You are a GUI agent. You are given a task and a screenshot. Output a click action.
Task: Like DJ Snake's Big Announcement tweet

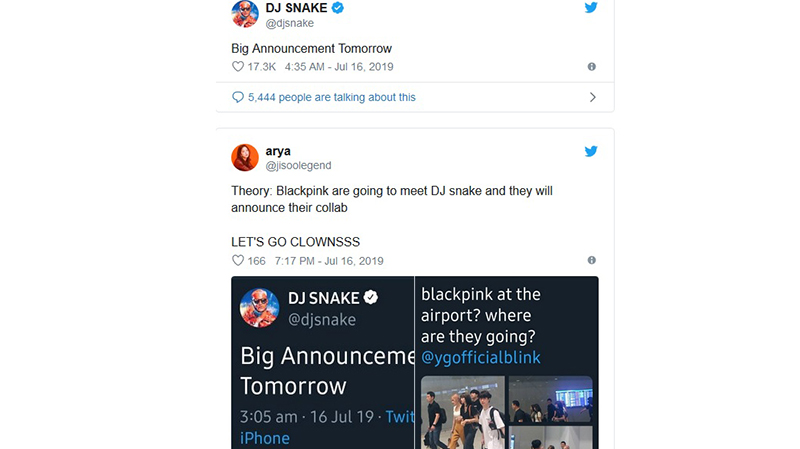238,67
